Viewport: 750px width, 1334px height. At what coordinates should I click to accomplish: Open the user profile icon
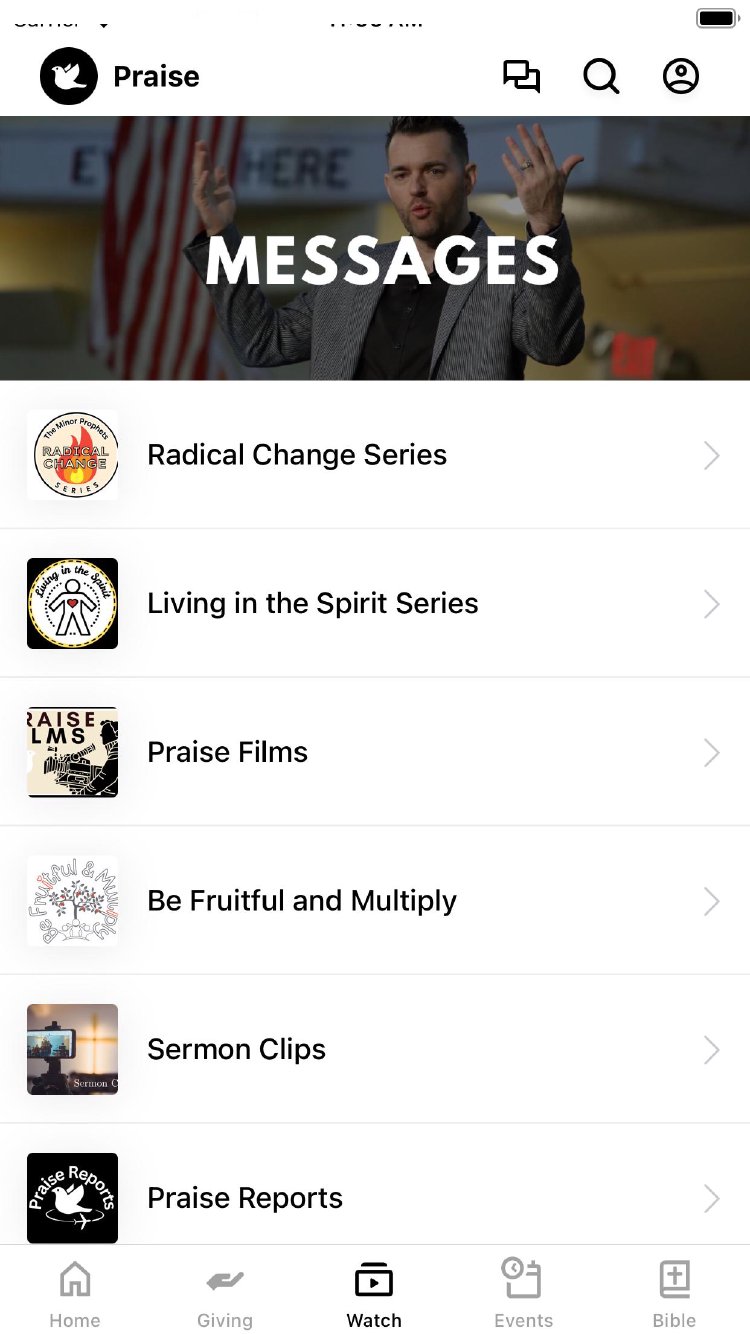tap(681, 77)
